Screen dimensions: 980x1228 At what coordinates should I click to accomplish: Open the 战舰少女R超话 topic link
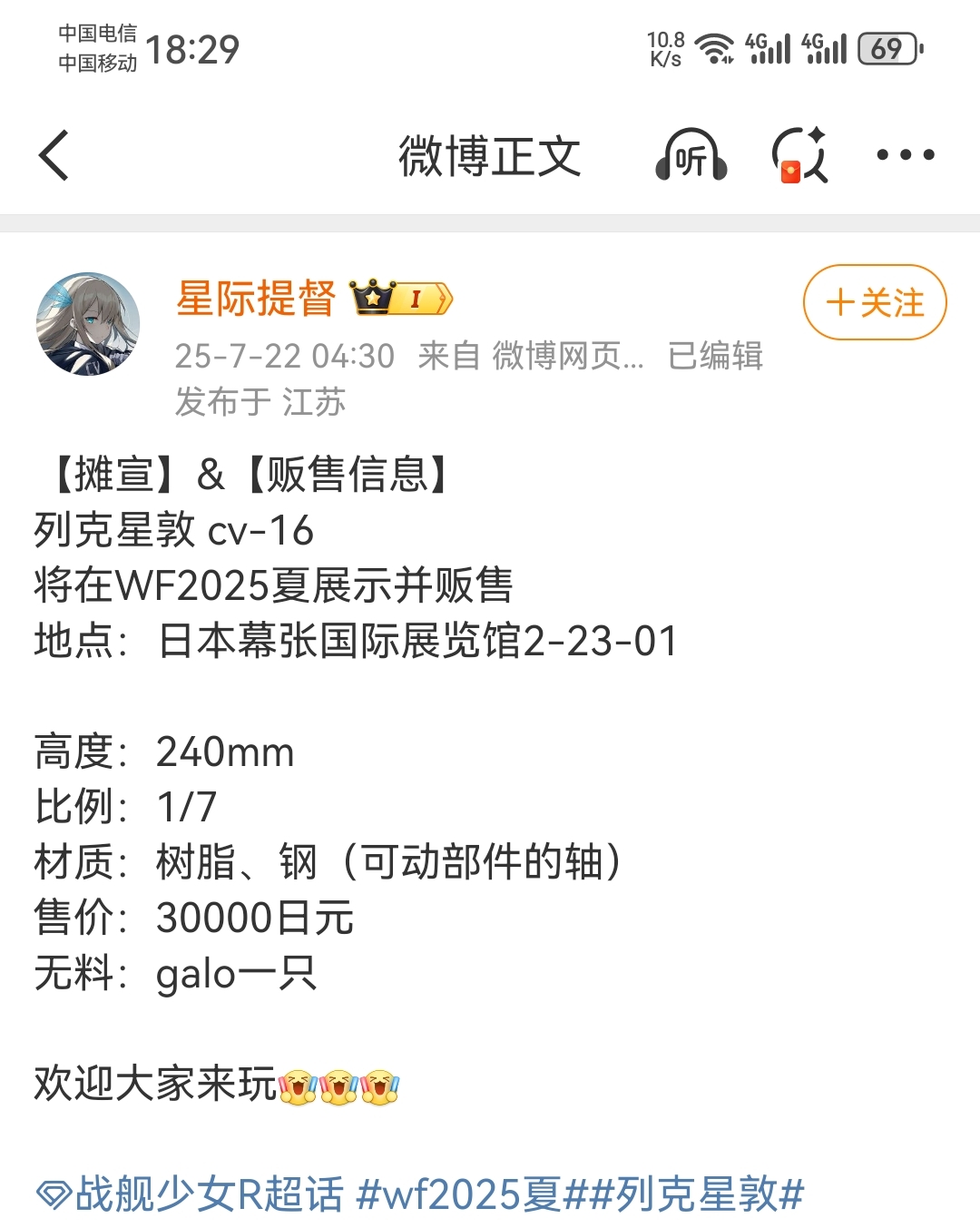(191, 1194)
